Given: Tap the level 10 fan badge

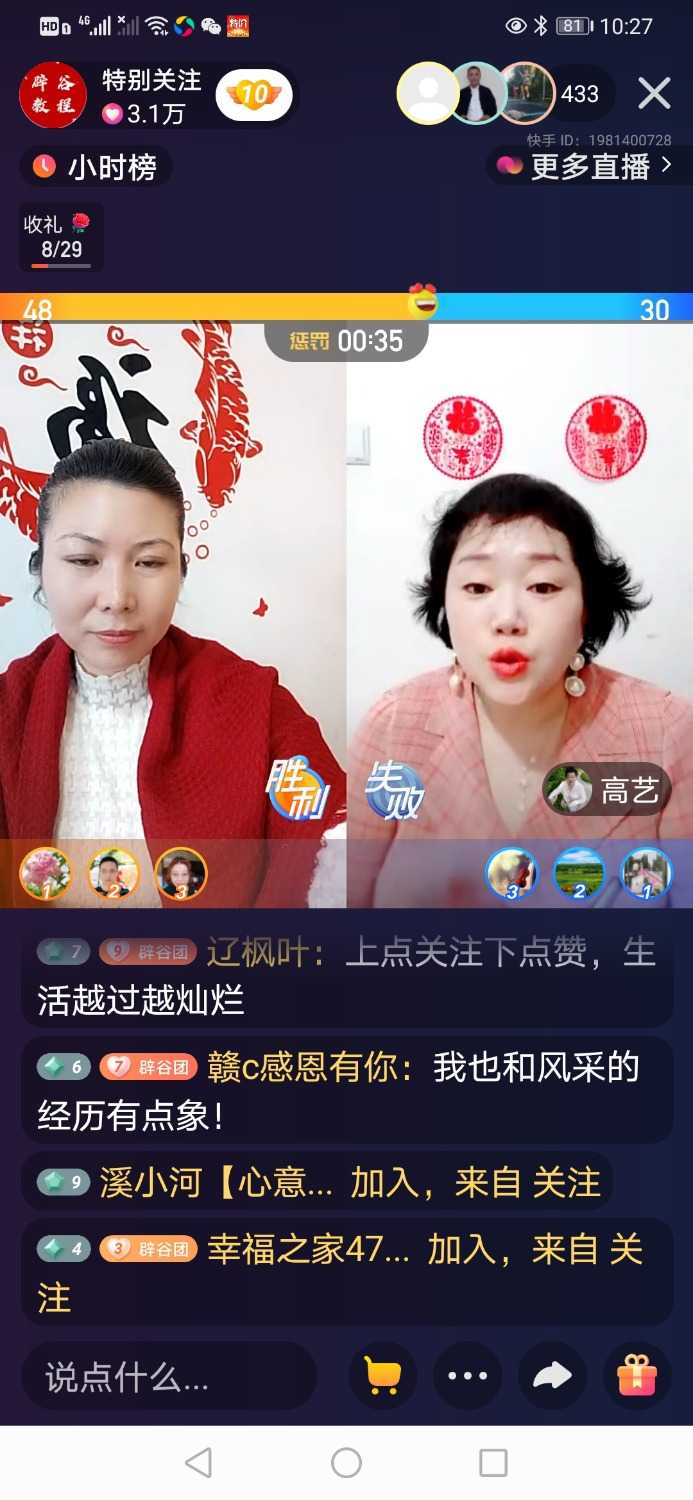Looking at the screenshot, I should point(254,95).
